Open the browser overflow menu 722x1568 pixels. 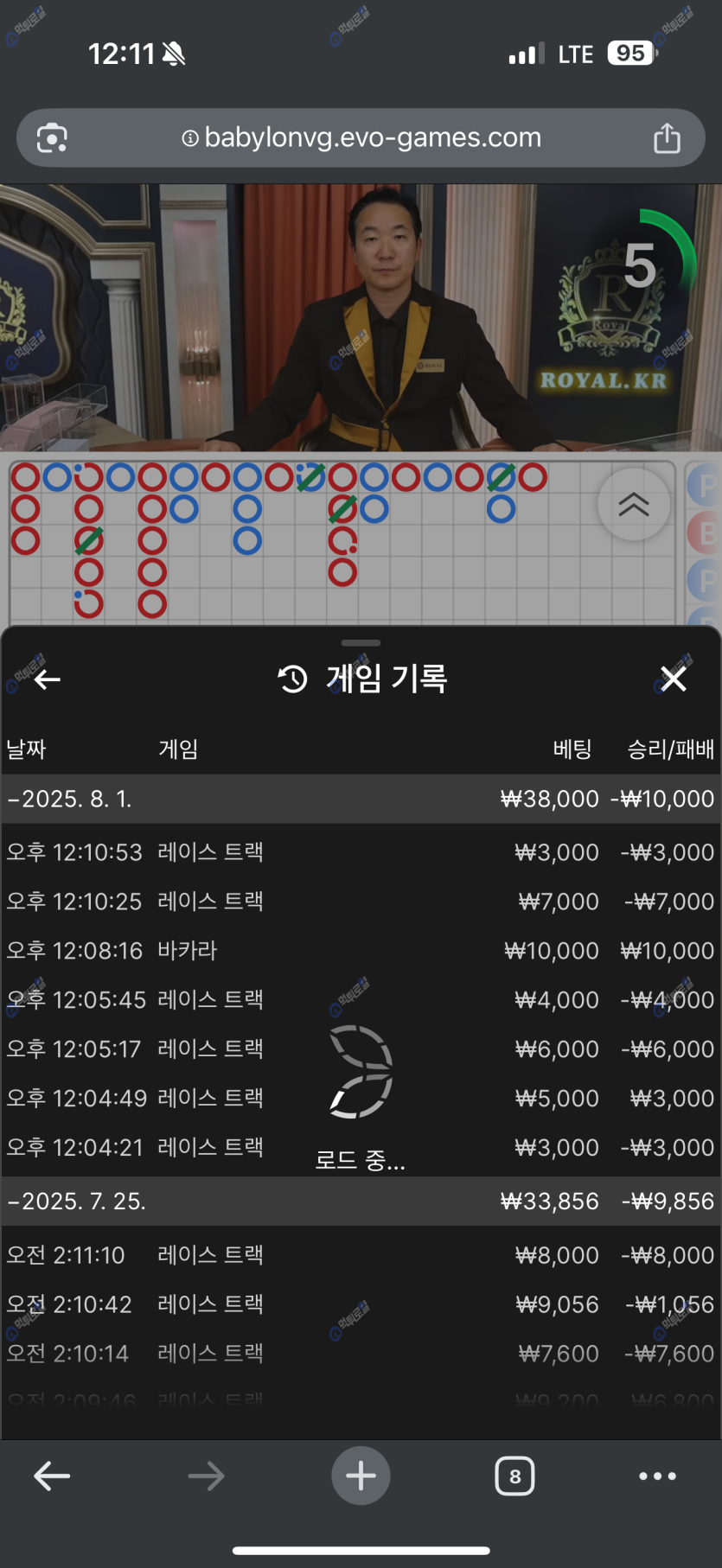point(657,1476)
